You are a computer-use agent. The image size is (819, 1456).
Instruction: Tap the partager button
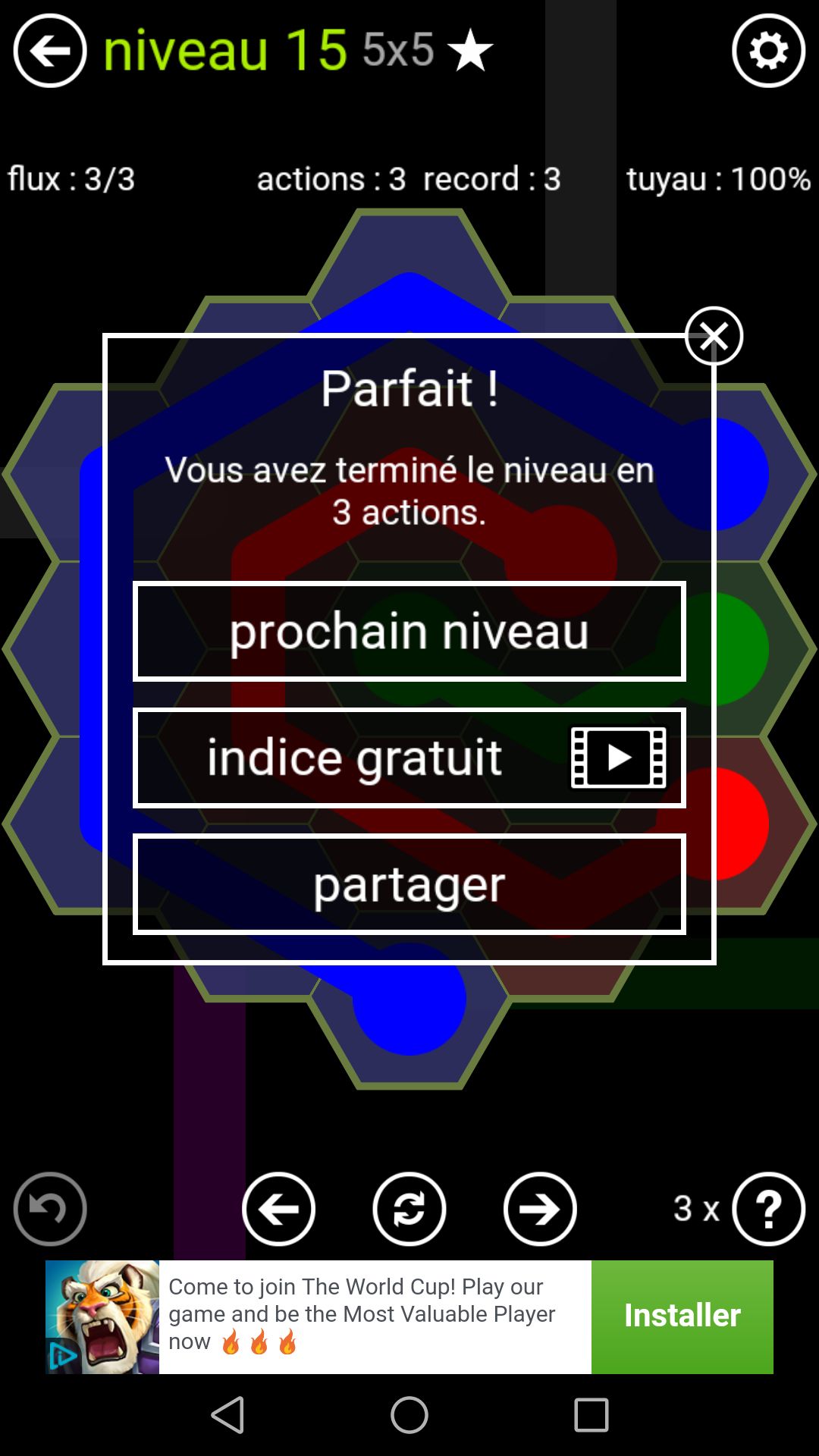(409, 884)
